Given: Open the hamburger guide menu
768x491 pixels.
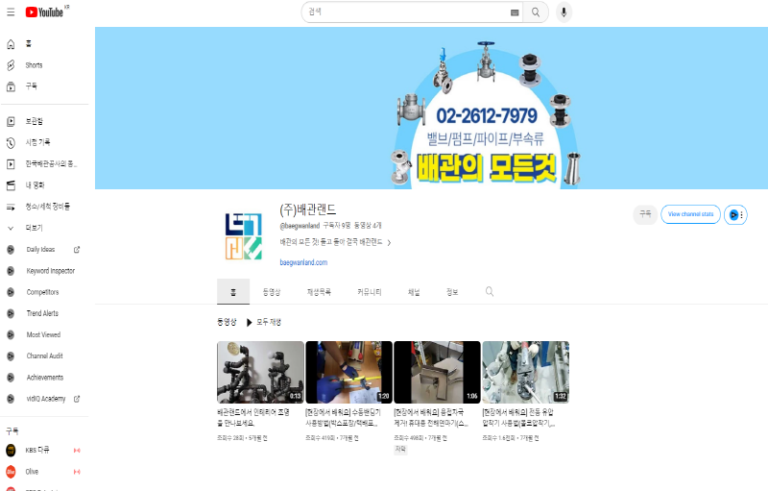Looking at the screenshot, I should pyautogui.click(x=10, y=12).
